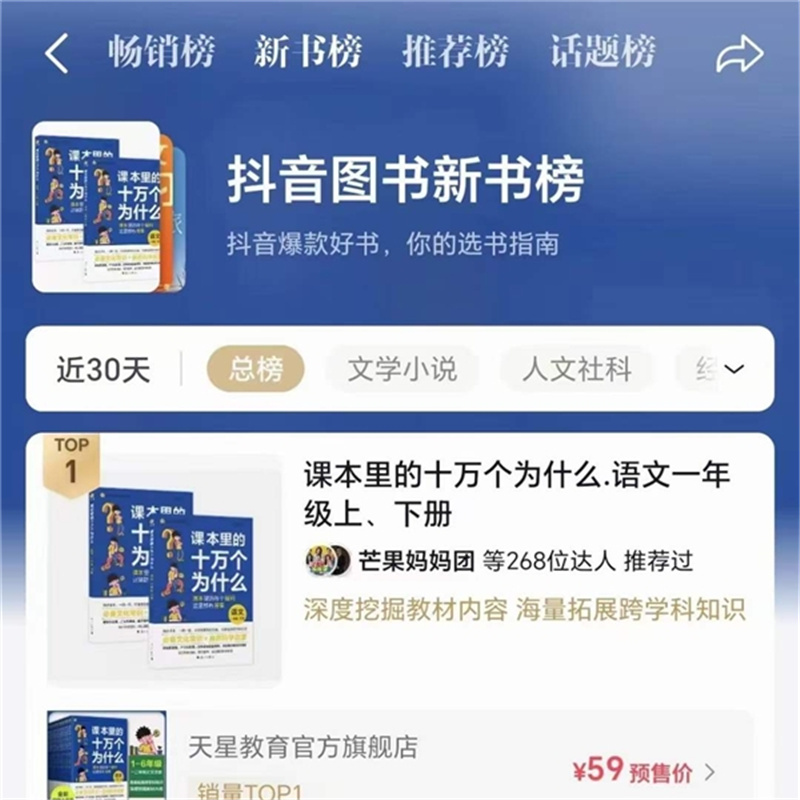Image resolution: width=800 pixels, height=800 pixels.
Task: Switch to the 话题榜 tab
Action: click(x=603, y=52)
